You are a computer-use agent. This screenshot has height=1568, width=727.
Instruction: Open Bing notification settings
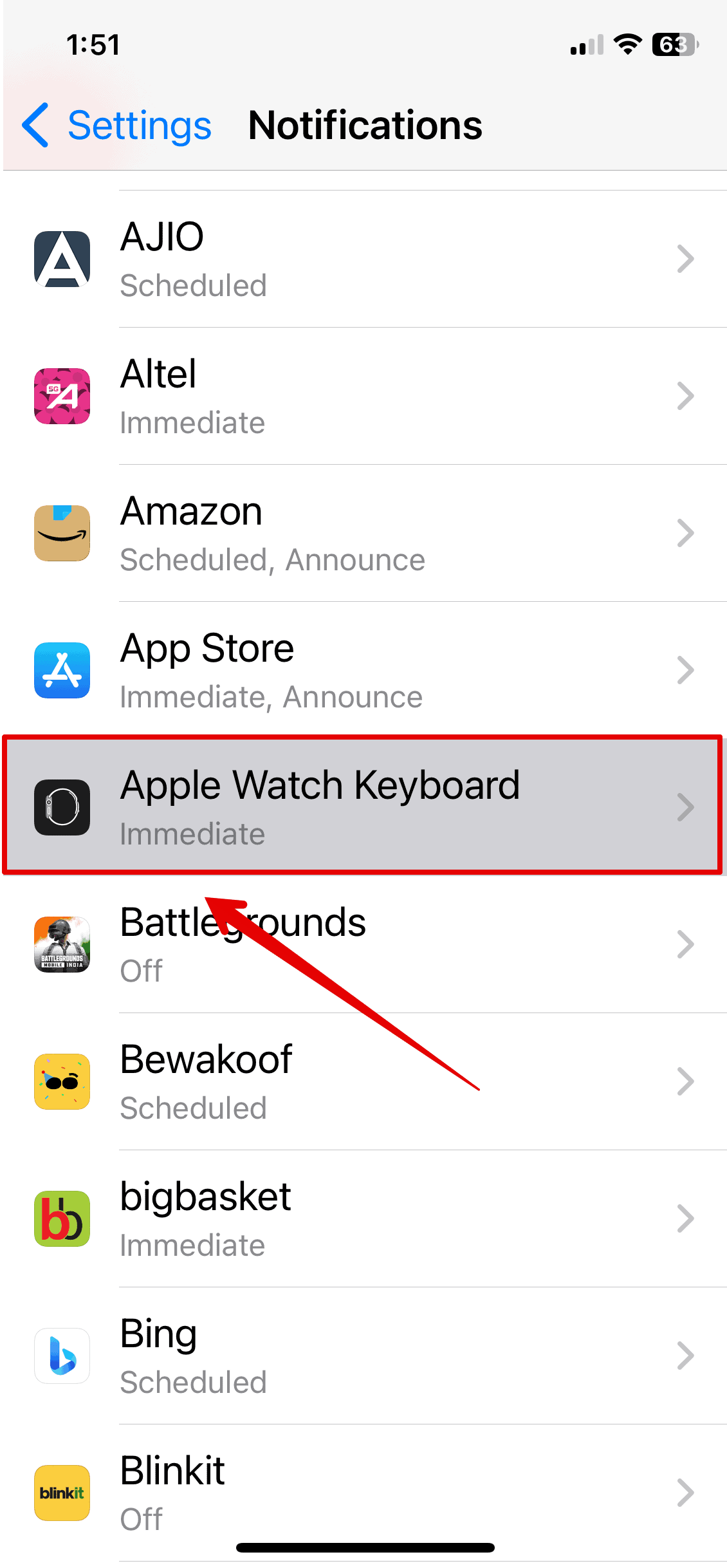[x=363, y=1356]
